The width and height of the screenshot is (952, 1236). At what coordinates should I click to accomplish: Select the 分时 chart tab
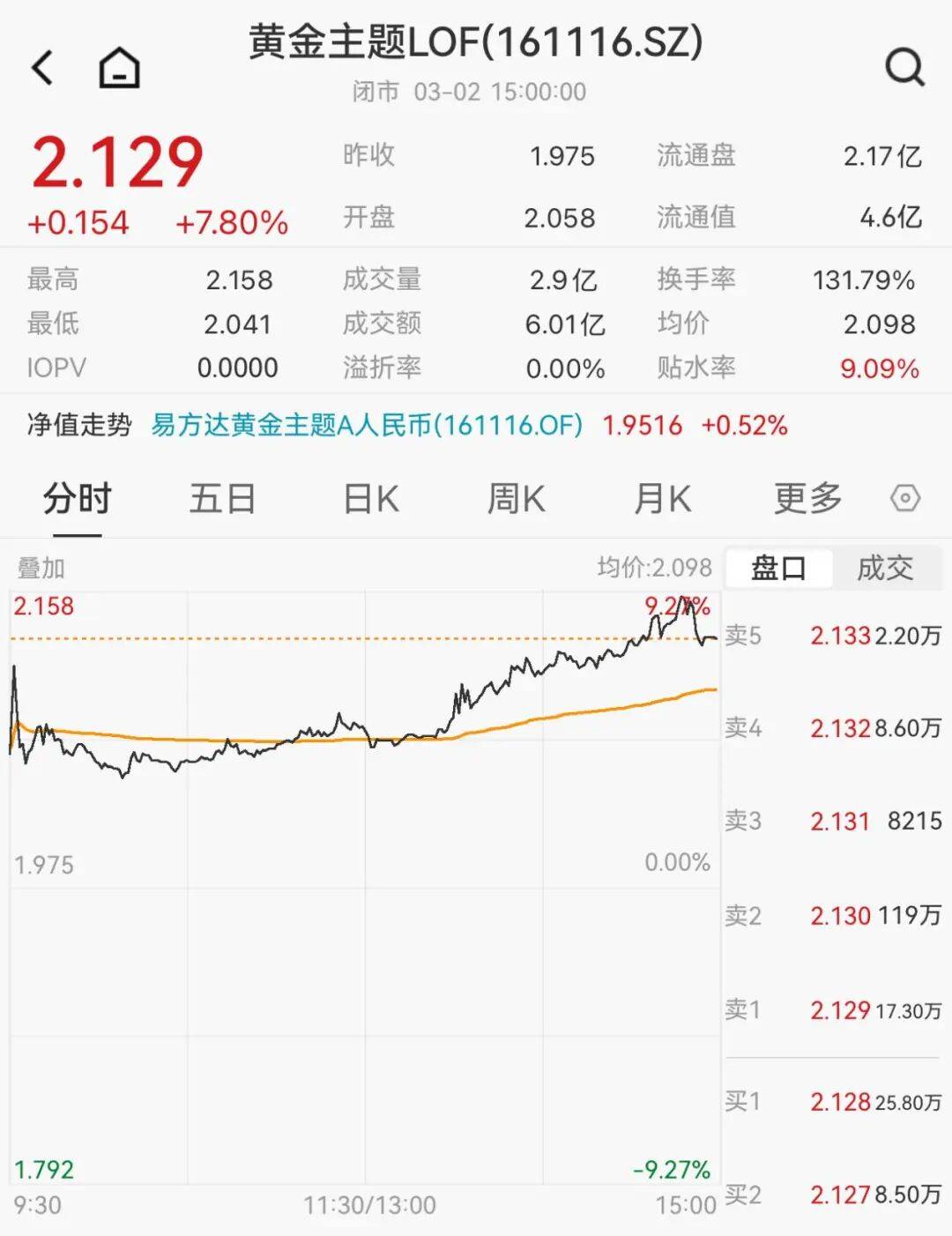tap(77, 499)
